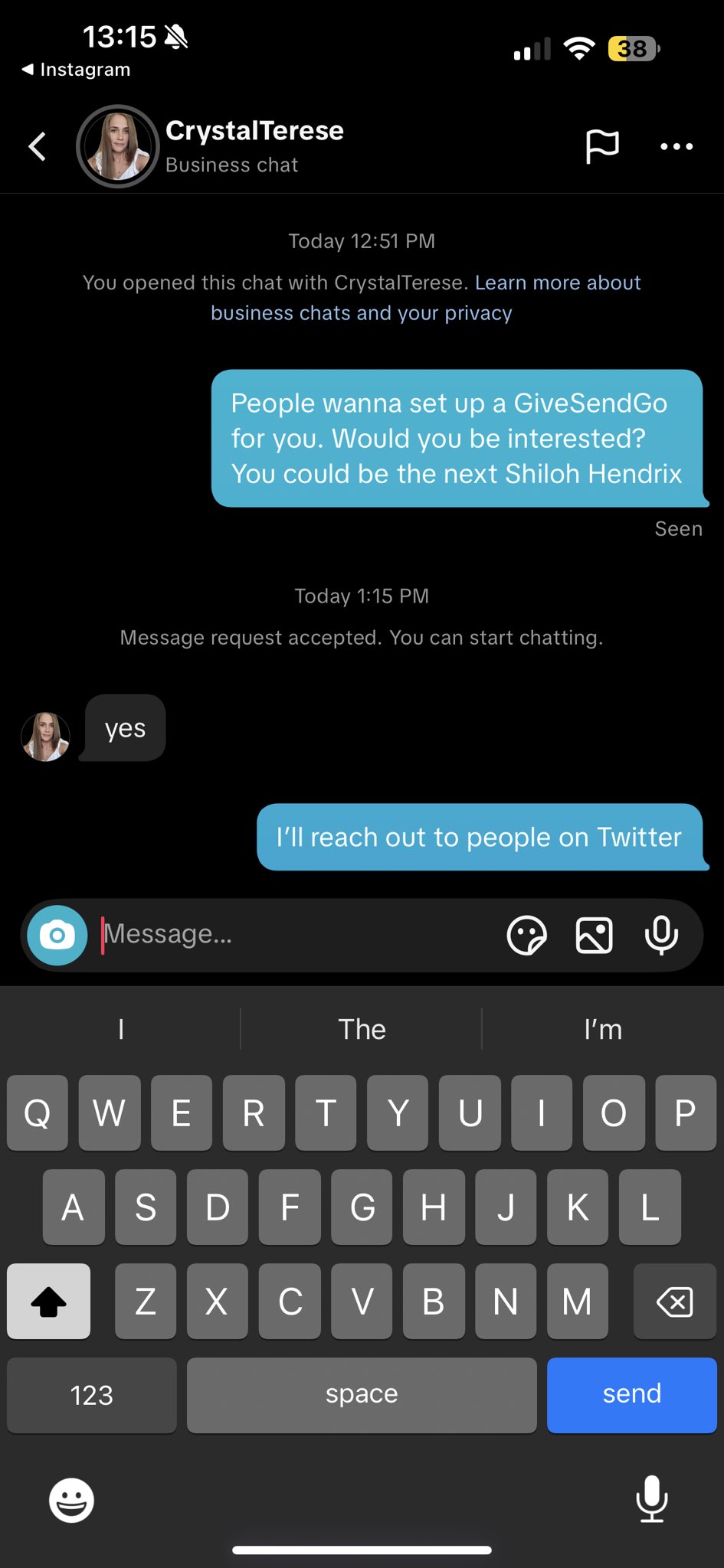This screenshot has width=724, height=1568.
Task: Choose the keyboard suggestion "The"
Action: tap(362, 1029)
